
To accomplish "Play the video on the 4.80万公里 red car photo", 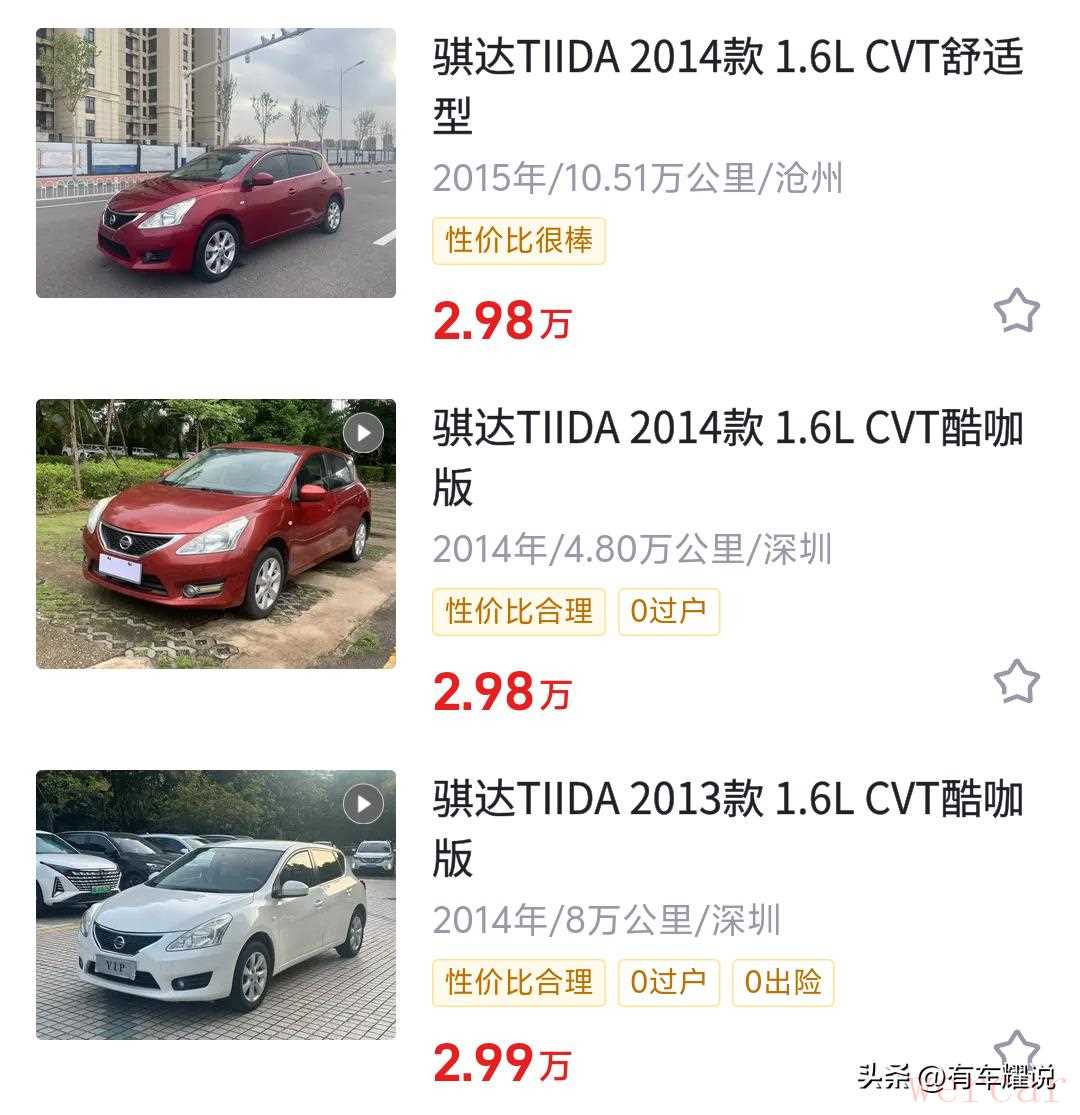I will 363,433.
